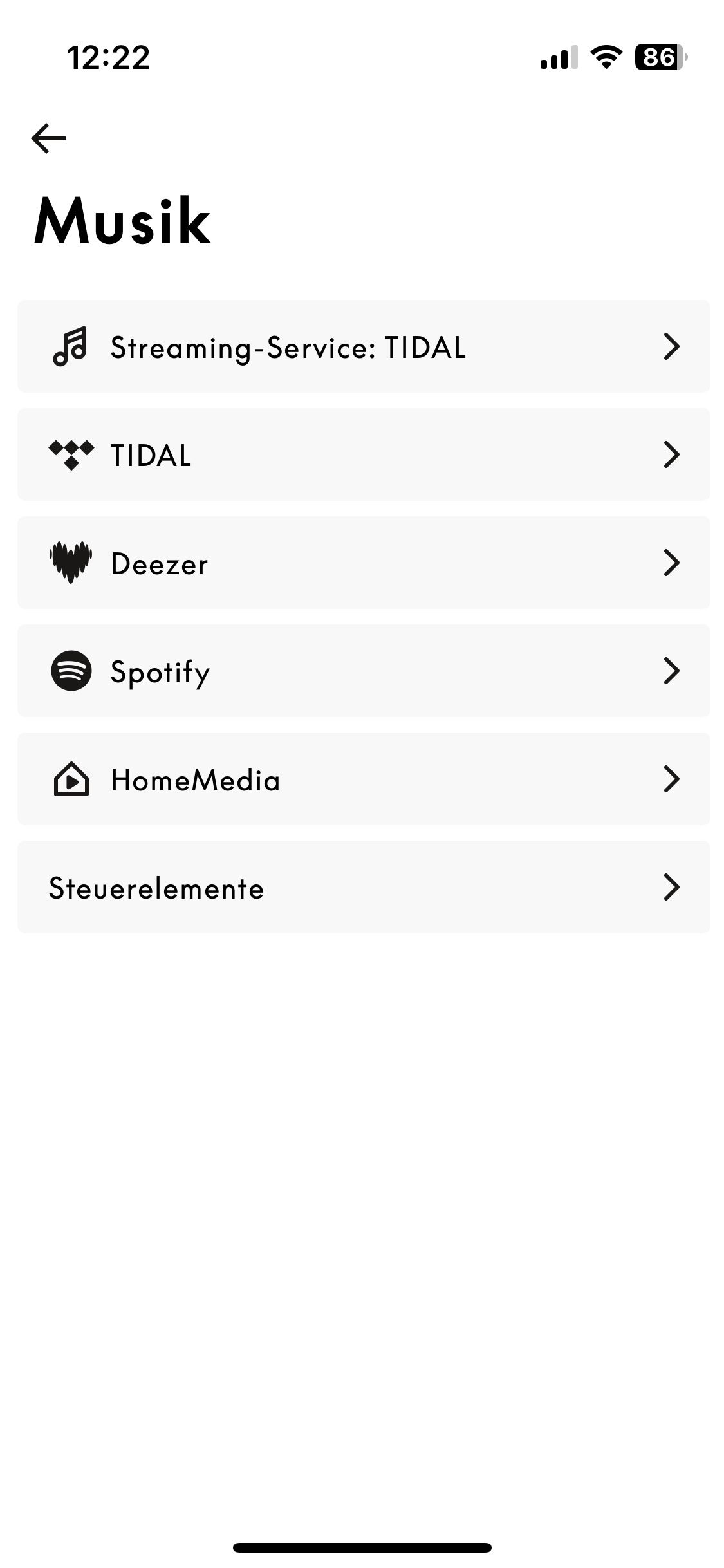Go back using the arrow icon
724x1568 pixels.
[x=48, y=138]
